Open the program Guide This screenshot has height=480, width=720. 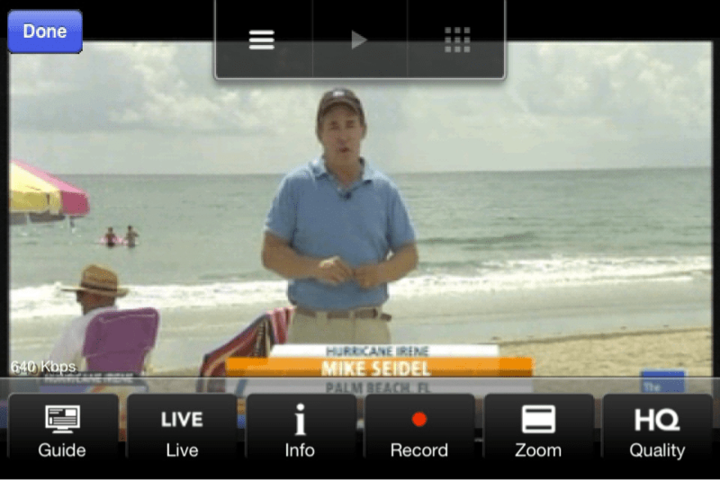[x=62, y=430]
